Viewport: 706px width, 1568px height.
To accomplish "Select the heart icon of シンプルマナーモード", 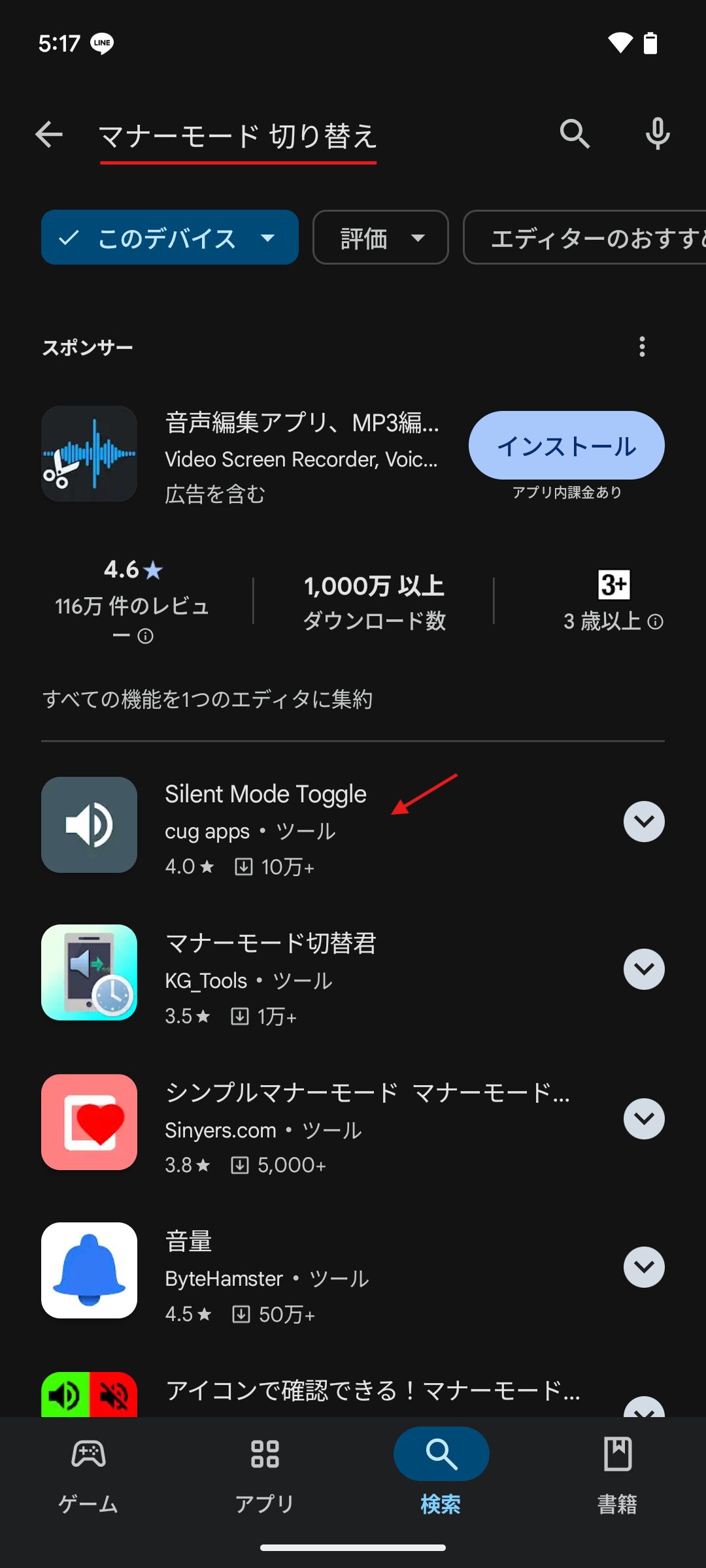I will click(x=89, y=1122).
